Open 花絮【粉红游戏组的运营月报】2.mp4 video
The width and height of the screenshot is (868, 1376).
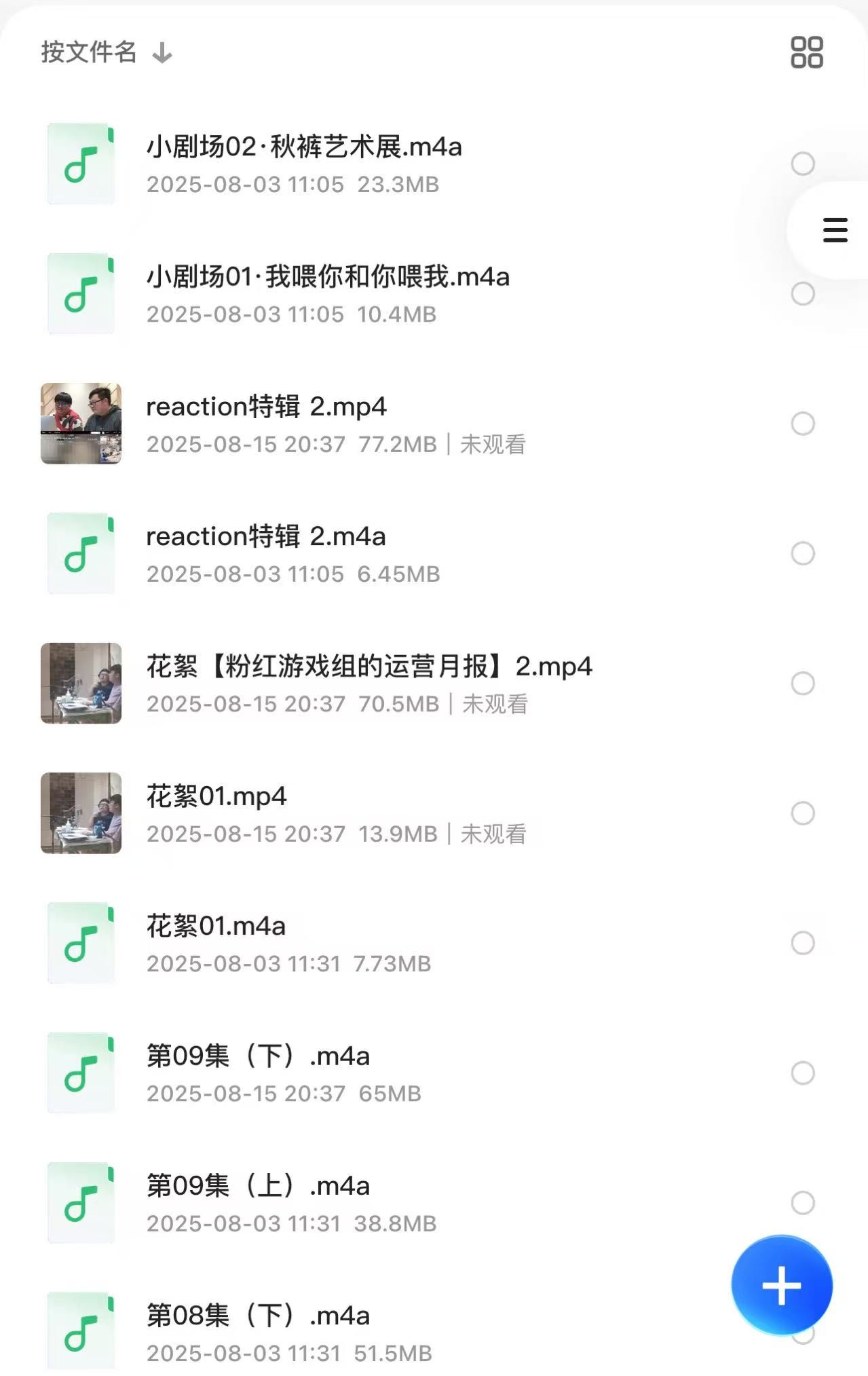tap(369, 667)
